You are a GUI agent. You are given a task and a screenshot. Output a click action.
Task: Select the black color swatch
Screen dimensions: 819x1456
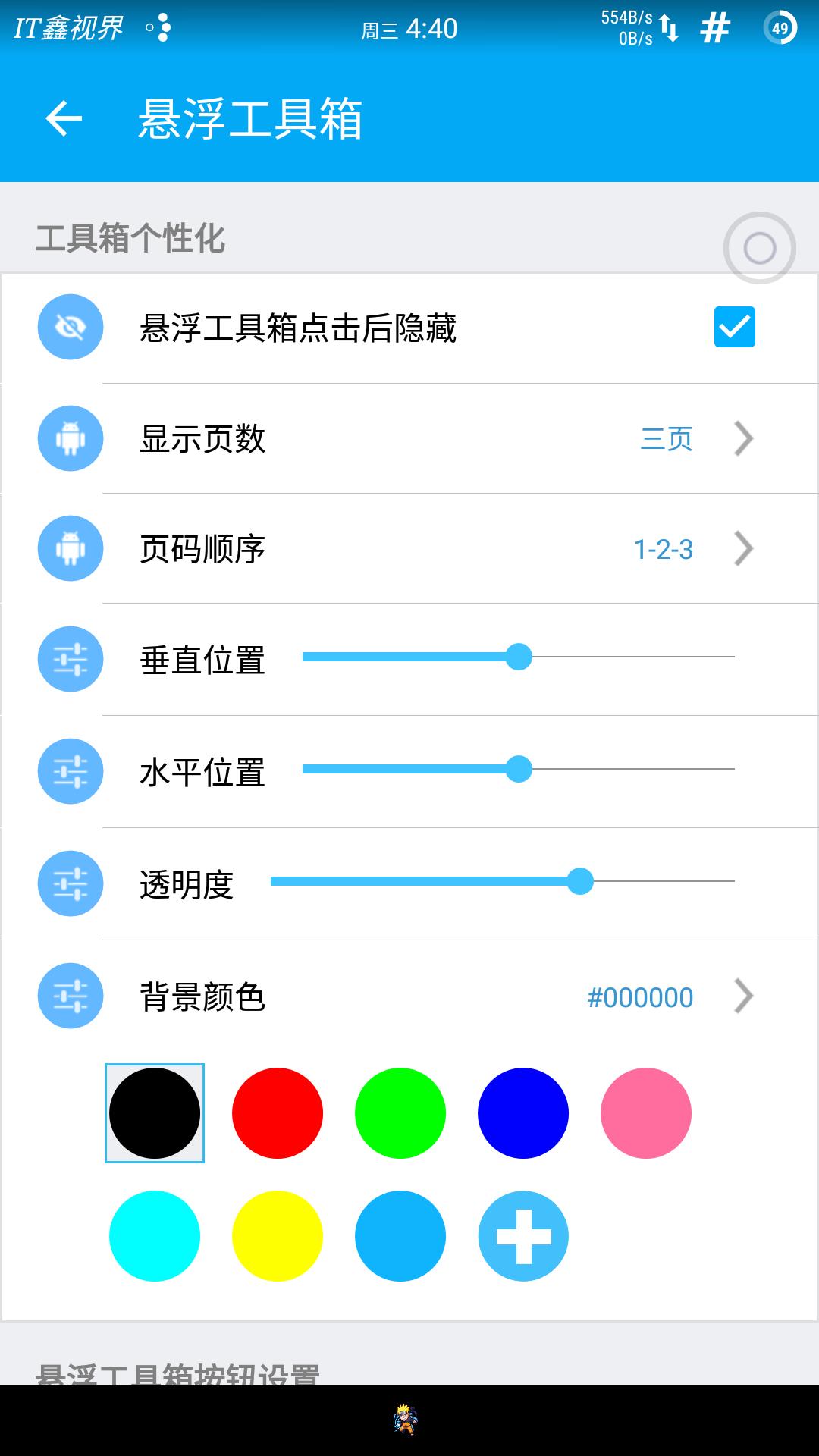point(155,1112)
